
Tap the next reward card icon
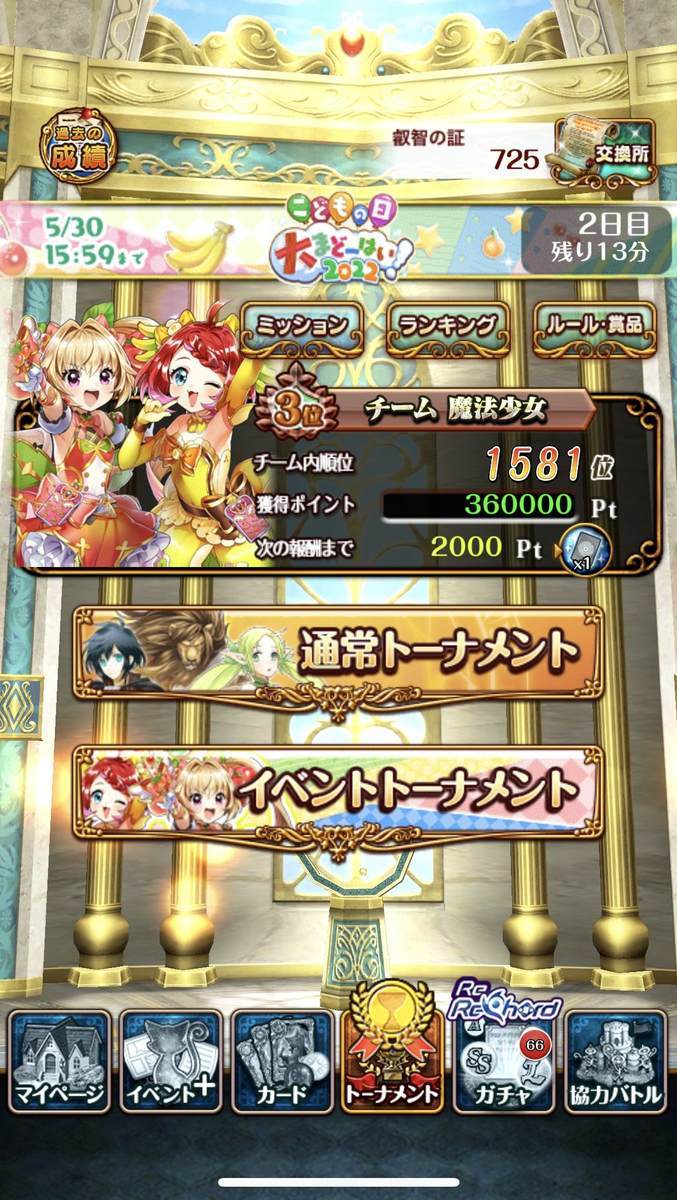[x=584, y=548]
